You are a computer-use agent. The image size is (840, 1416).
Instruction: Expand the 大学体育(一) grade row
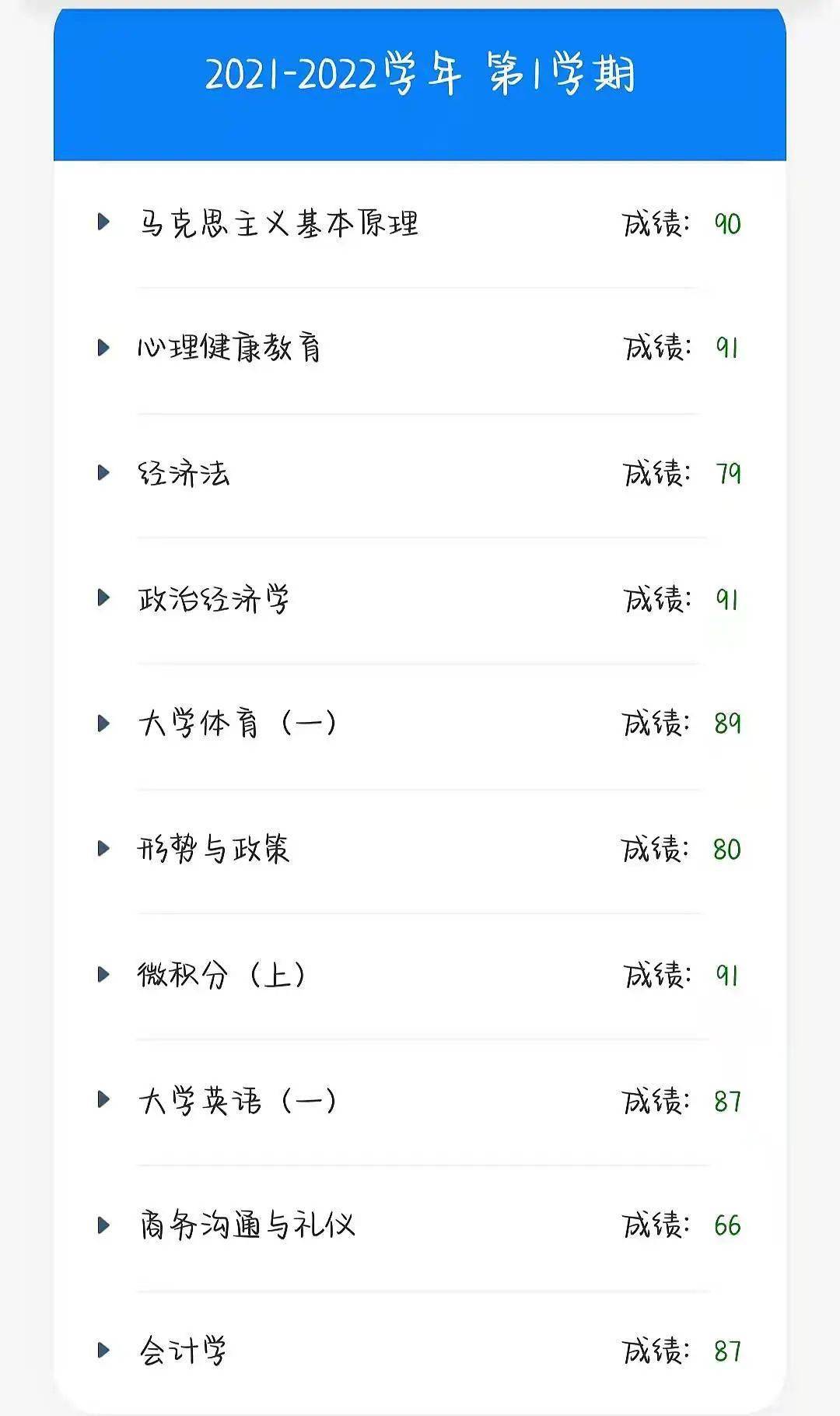[103, 724]
